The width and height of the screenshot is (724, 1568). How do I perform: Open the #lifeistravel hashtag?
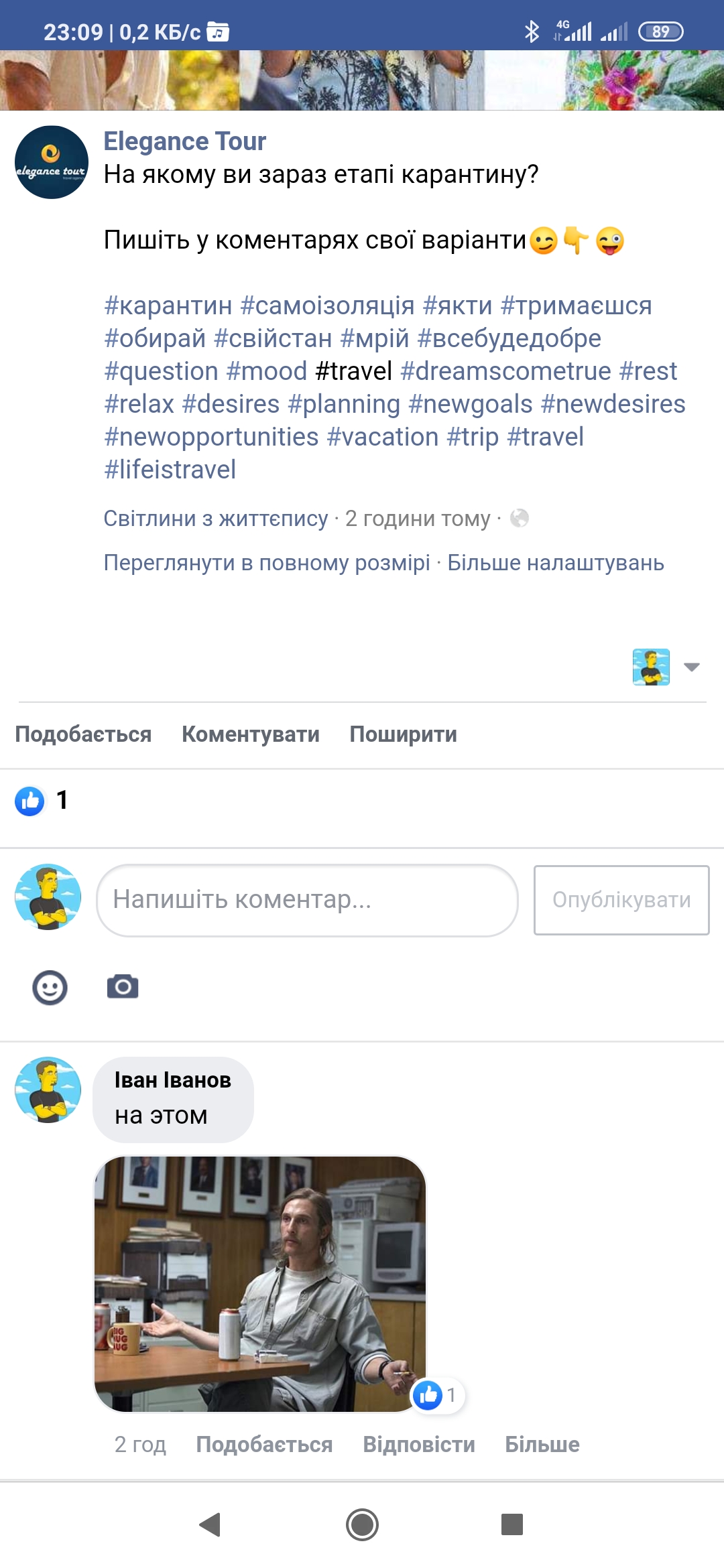(x=170, y=470)
